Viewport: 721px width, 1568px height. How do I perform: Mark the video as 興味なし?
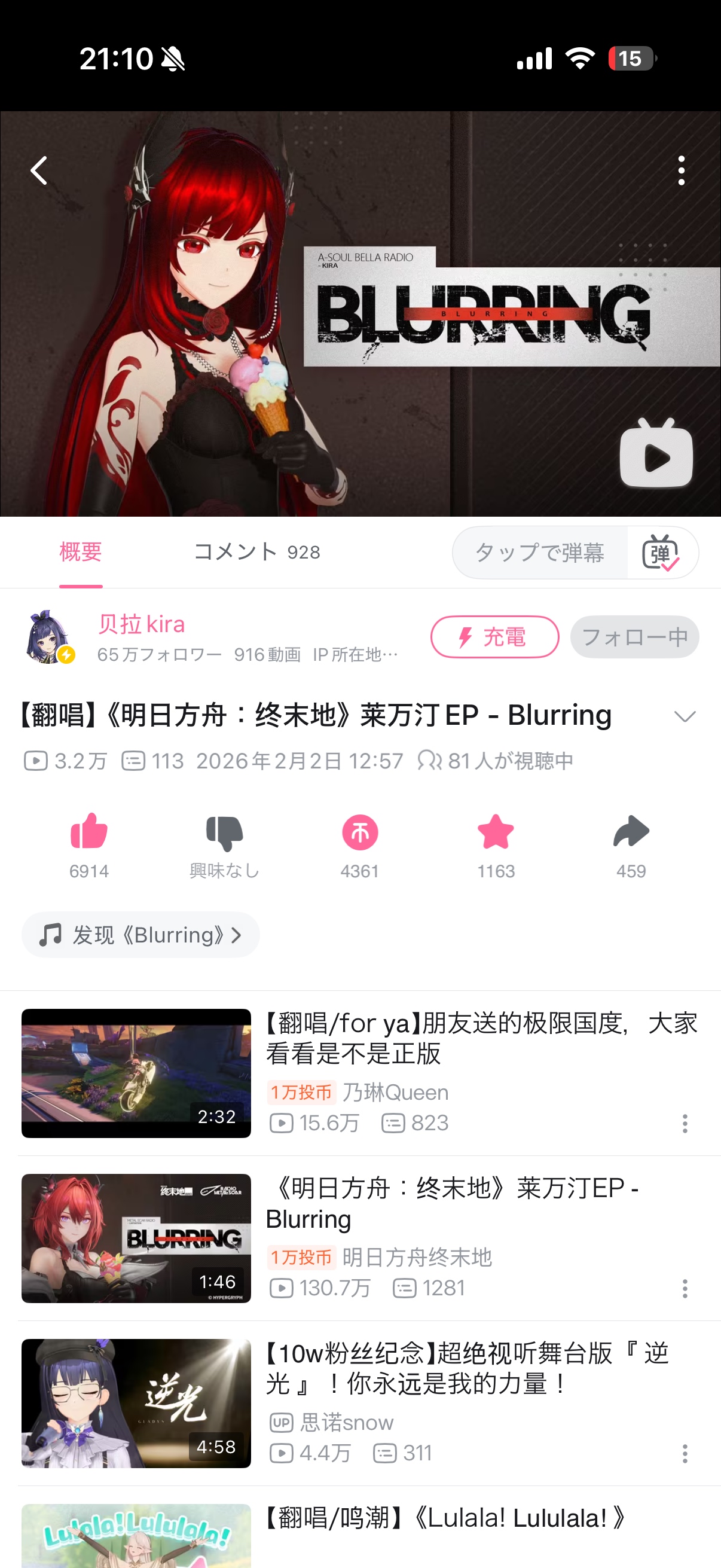click(x=225, y=833)
